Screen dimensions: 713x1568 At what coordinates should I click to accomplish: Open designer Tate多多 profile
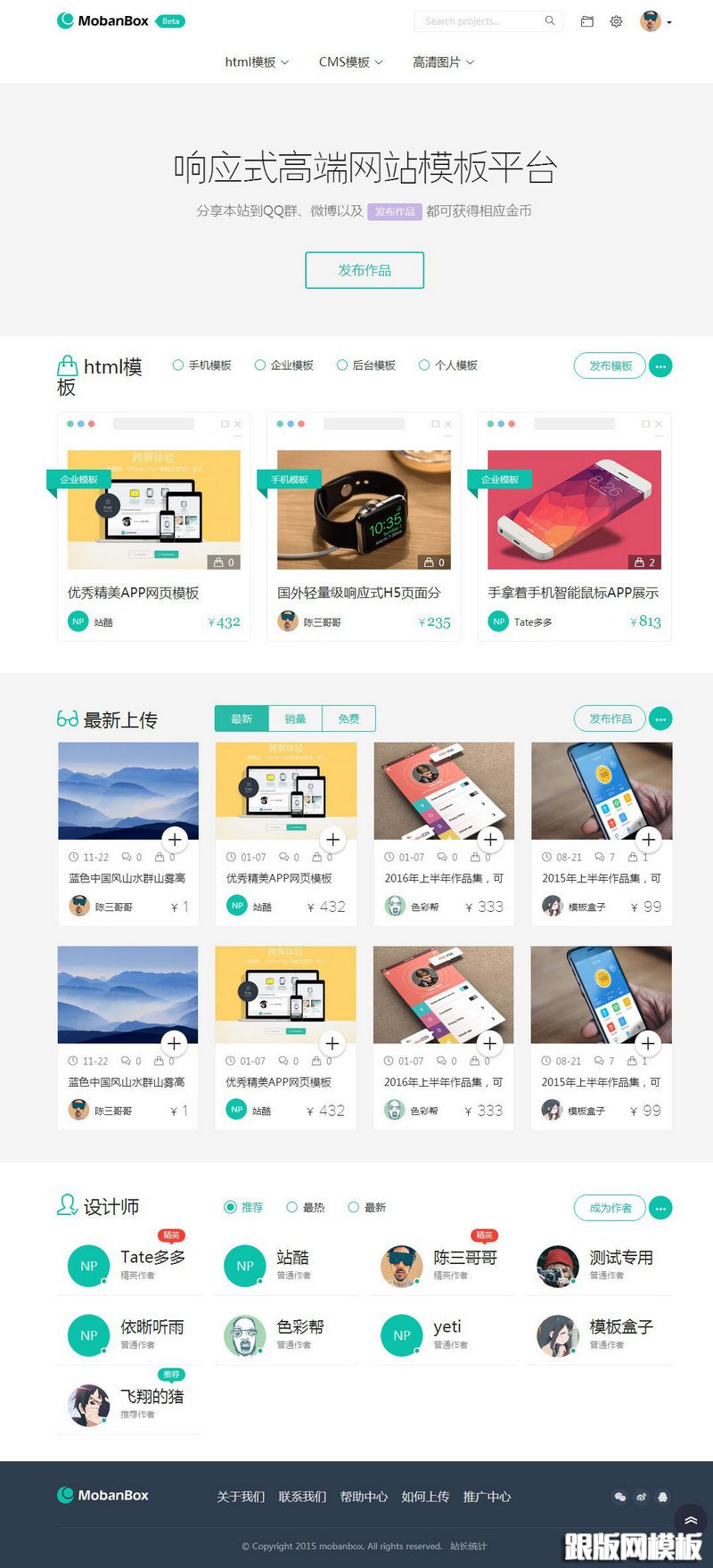pos(152,1257)
